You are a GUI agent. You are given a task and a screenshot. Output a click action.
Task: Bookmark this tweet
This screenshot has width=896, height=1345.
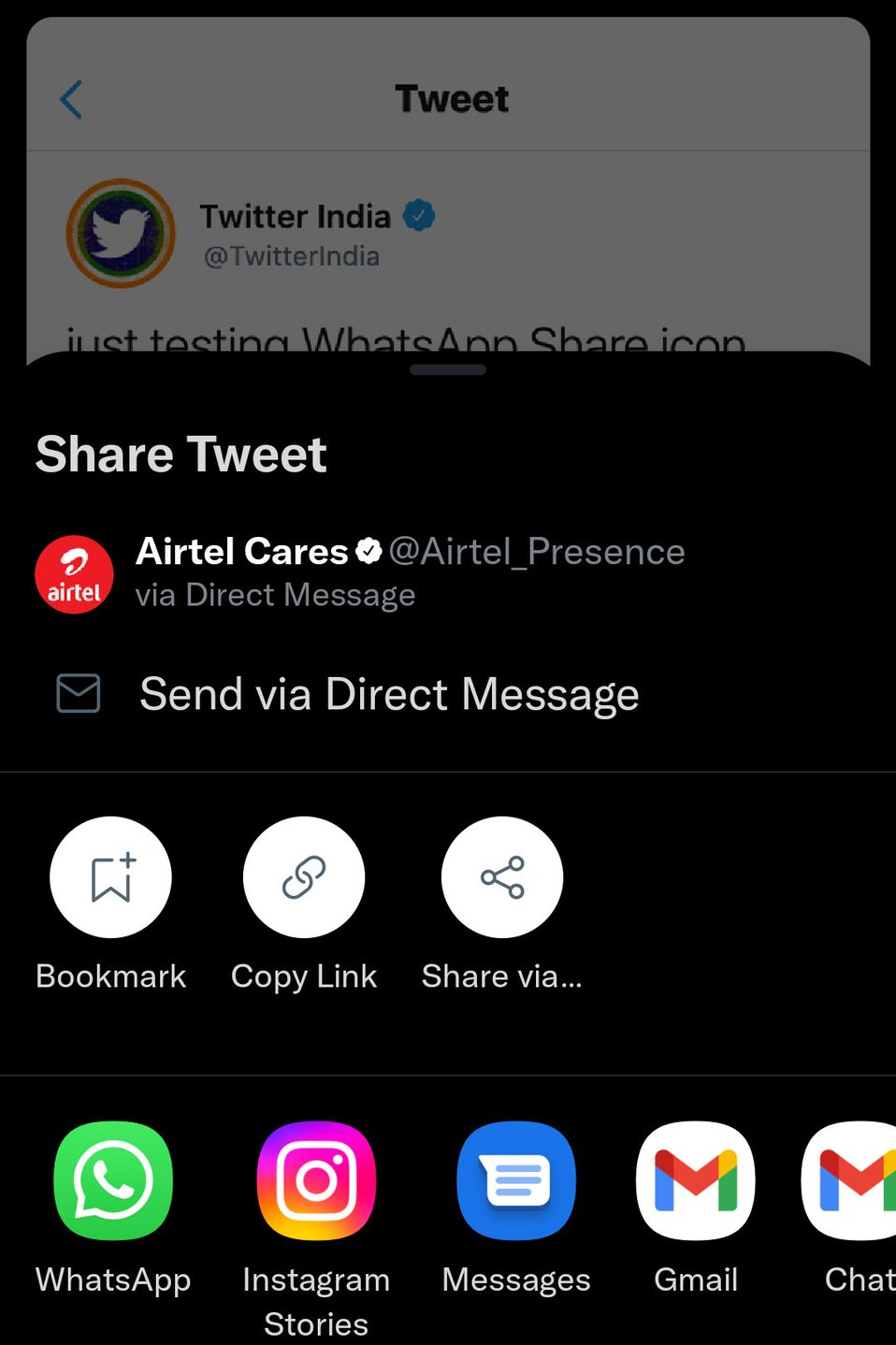110,877
